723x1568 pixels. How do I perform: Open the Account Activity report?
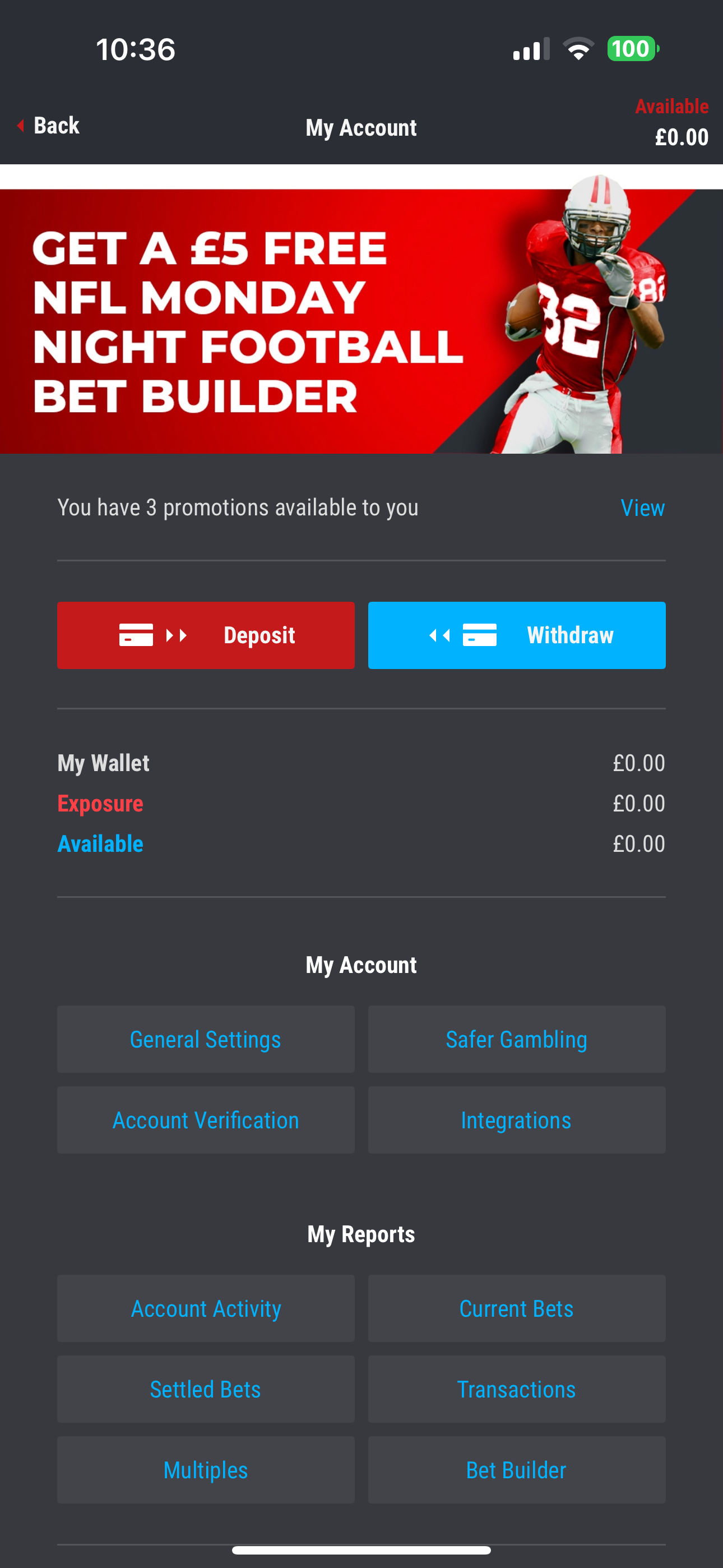(206, 1309)
